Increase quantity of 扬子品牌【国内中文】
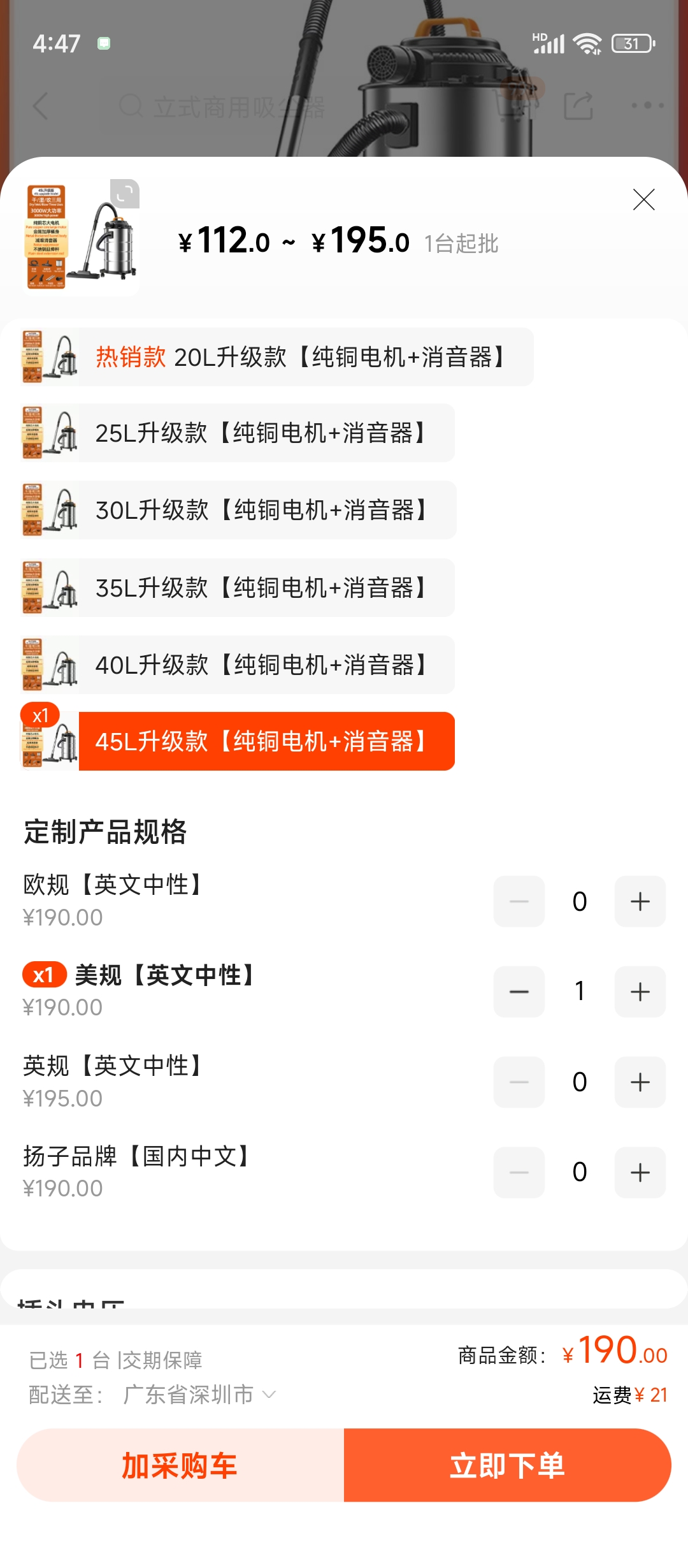The image size is (688, 1568). tap(640, 1172)
